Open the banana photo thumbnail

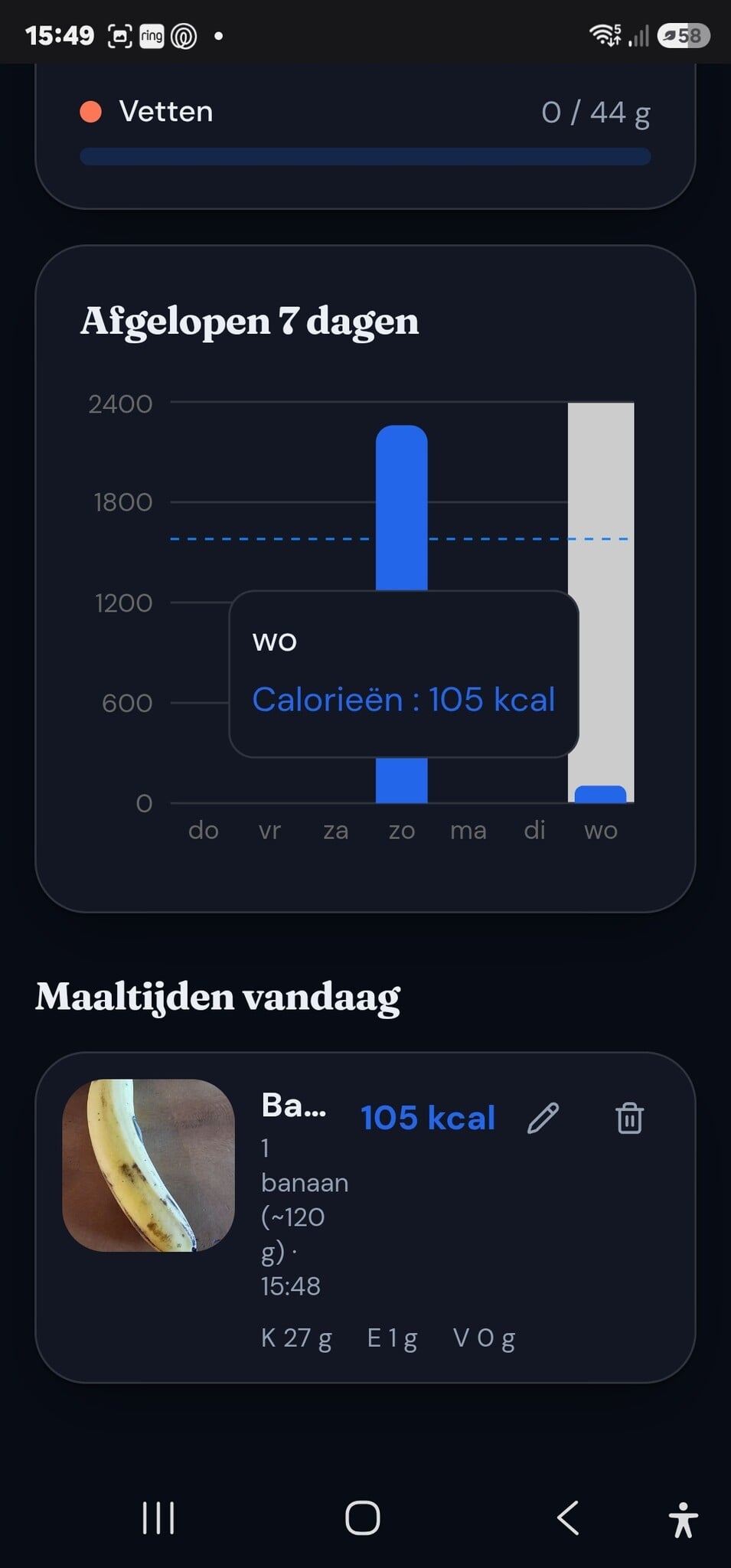click(148, 1165)
